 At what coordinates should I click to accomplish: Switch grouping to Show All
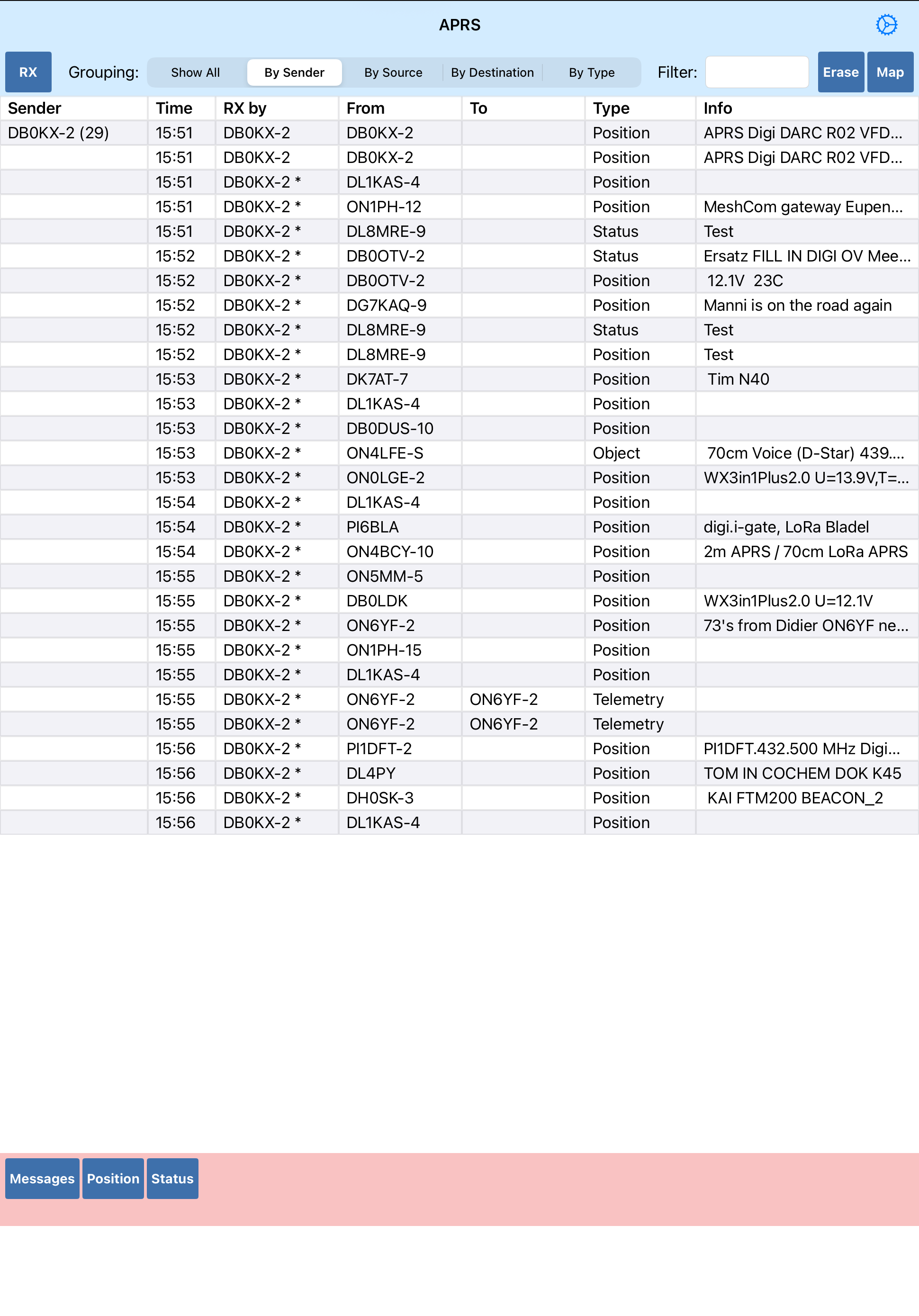tap(195, 73)
